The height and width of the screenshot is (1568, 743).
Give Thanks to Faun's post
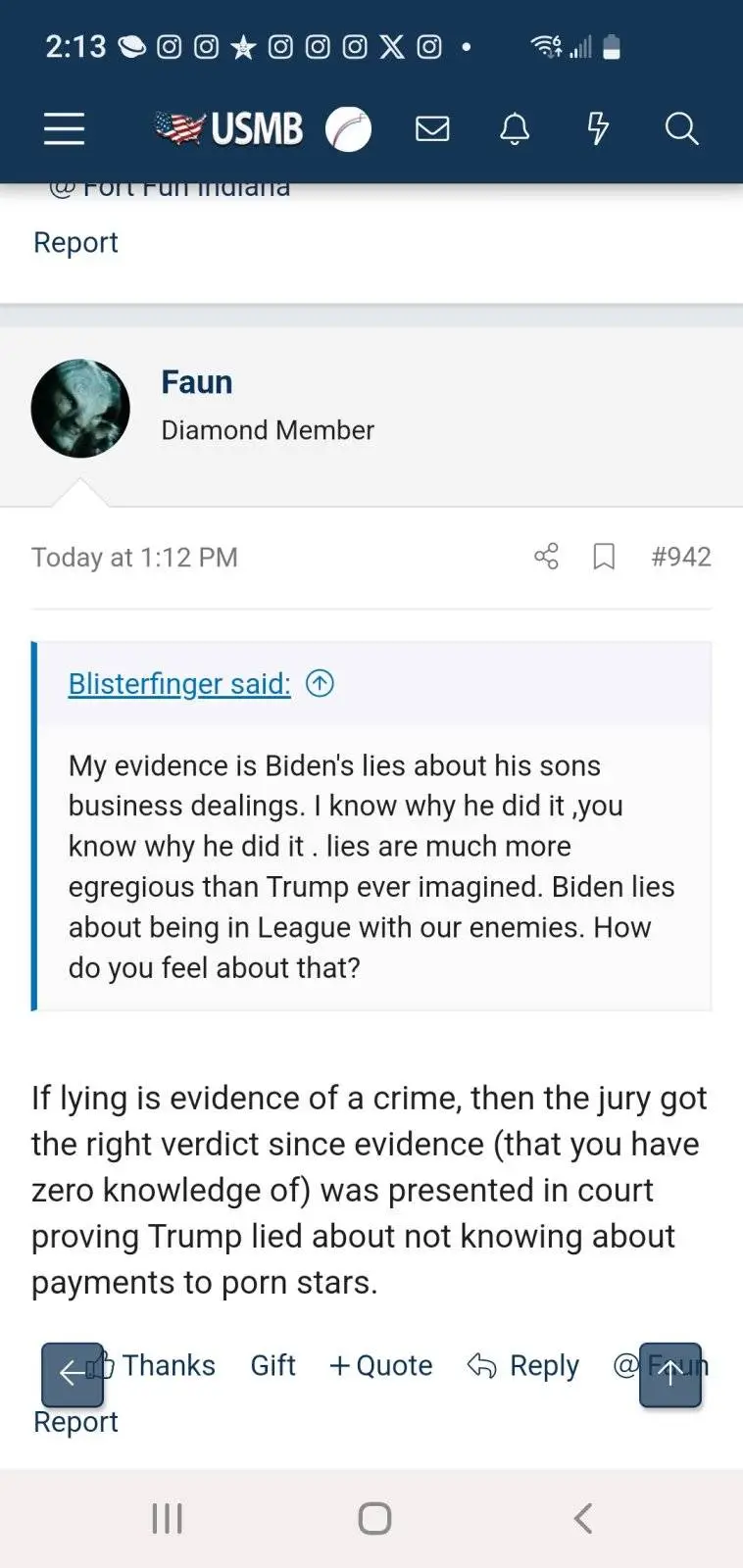[x=167, y=1365]
